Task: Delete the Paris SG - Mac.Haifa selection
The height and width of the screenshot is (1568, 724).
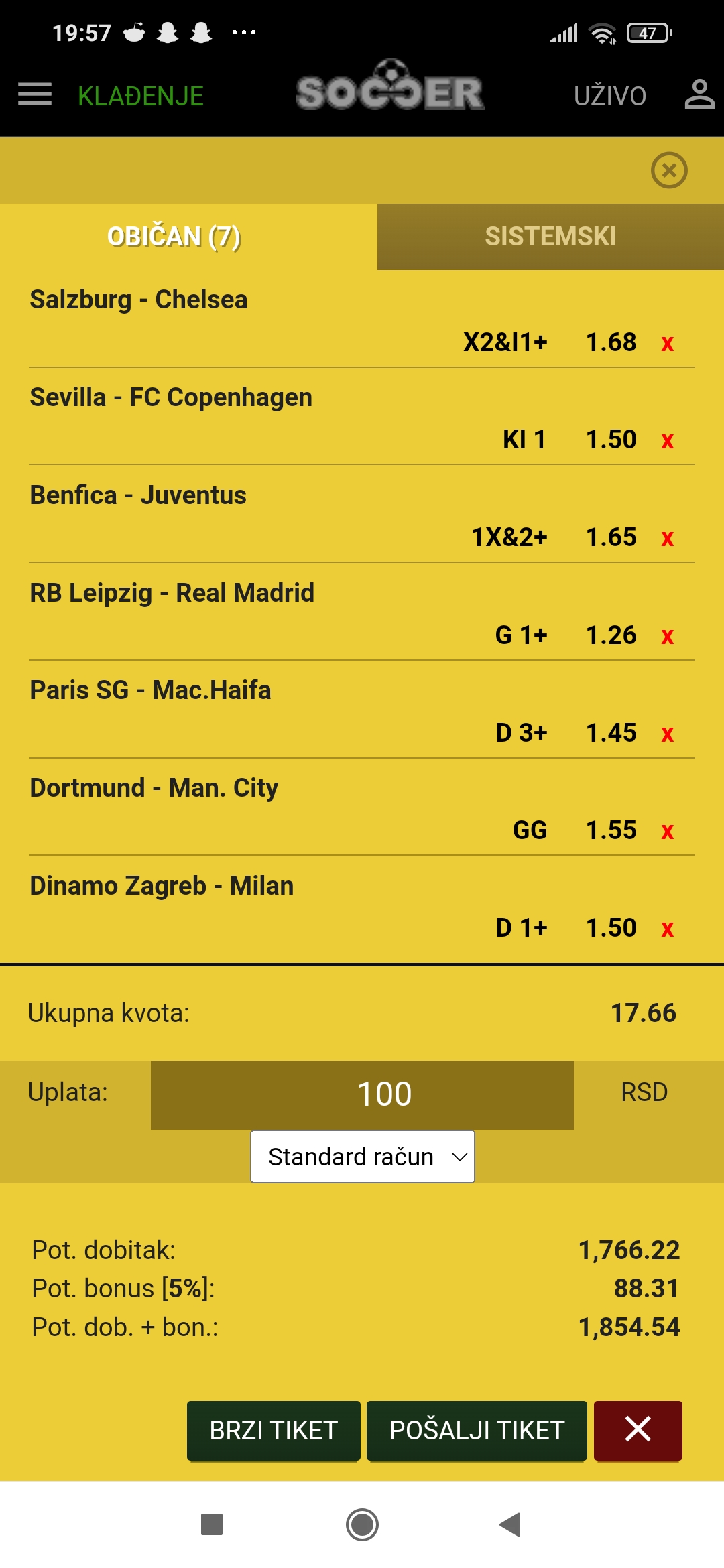Action: [x=667, y=734]
